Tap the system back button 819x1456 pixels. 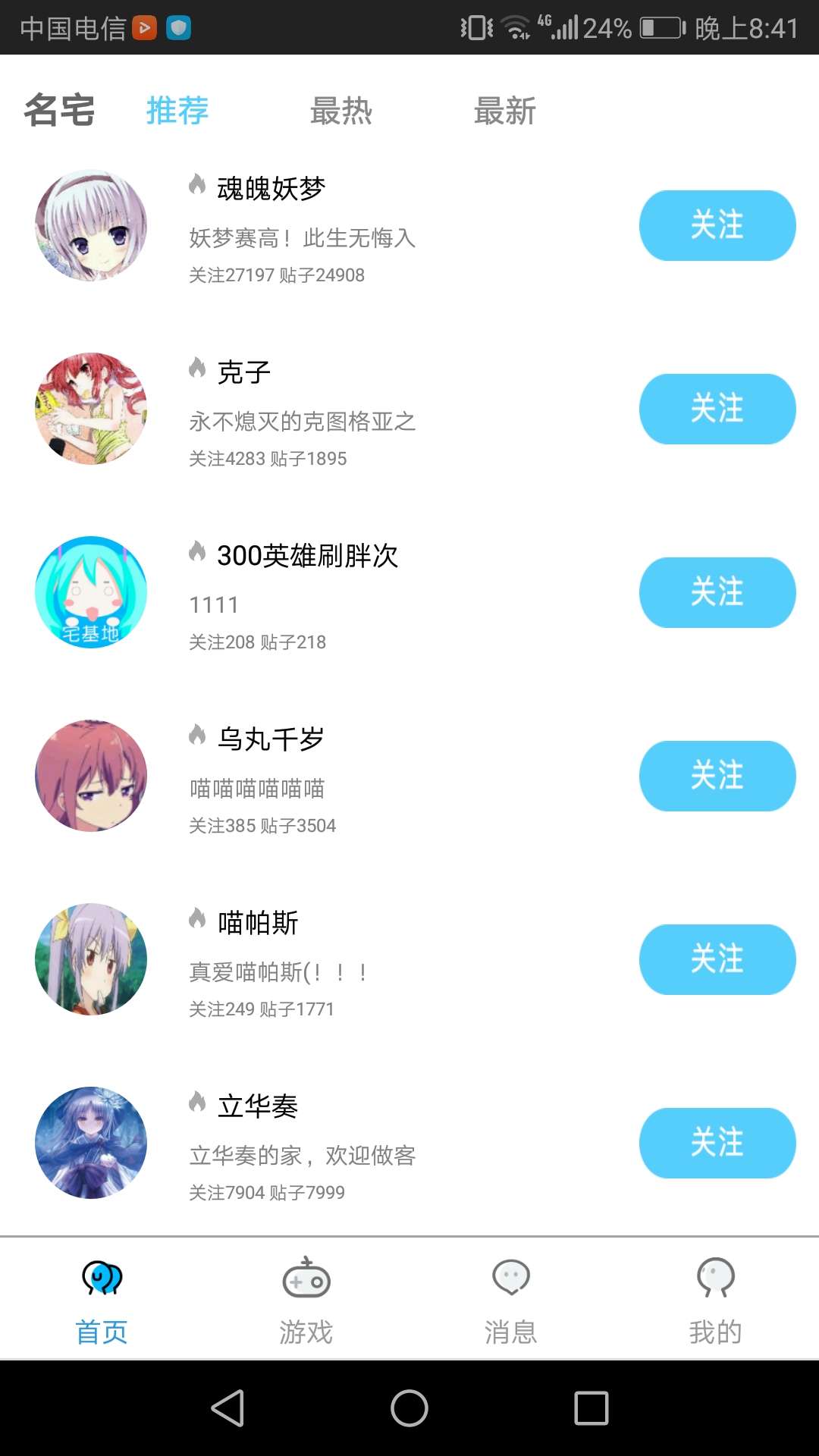tap(227, 1408)
